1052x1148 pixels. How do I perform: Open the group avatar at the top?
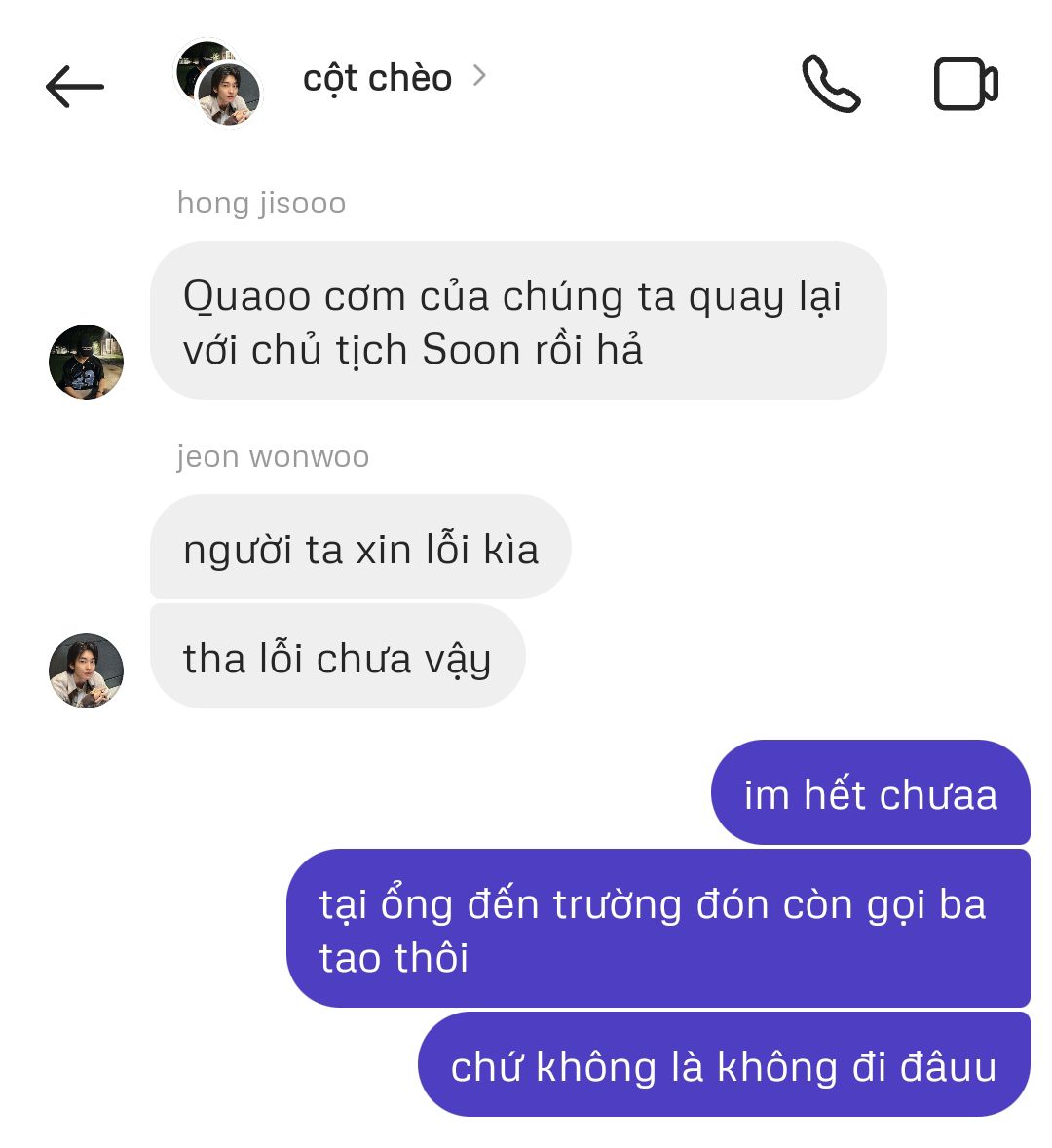click(x=218, y=83)
